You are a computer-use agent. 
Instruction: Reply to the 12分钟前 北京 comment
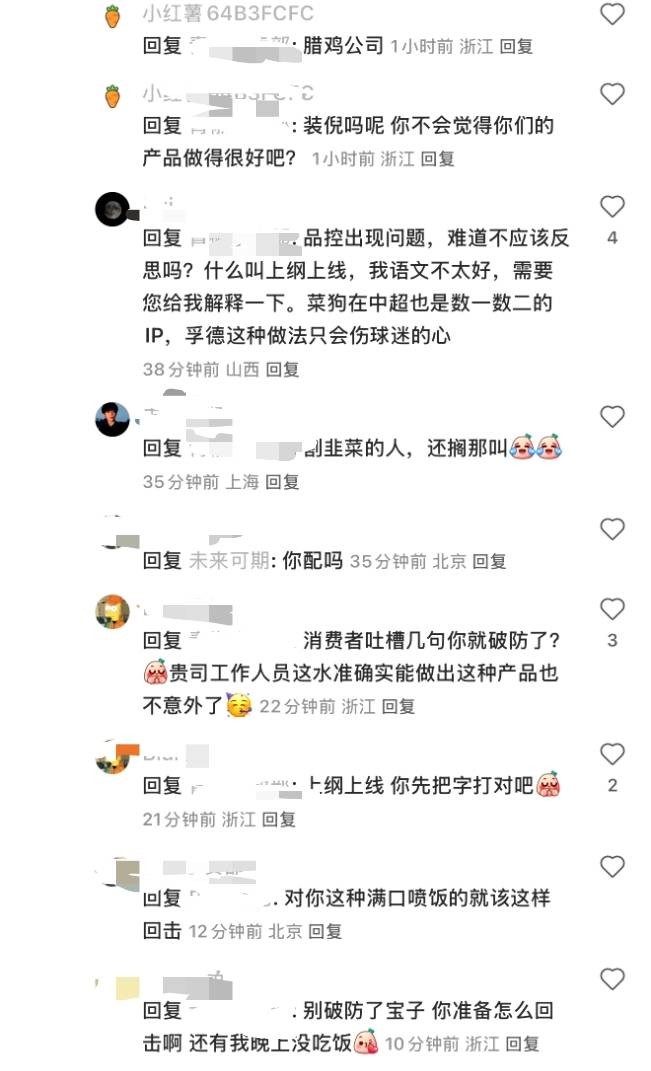click(x=325, y=931)
